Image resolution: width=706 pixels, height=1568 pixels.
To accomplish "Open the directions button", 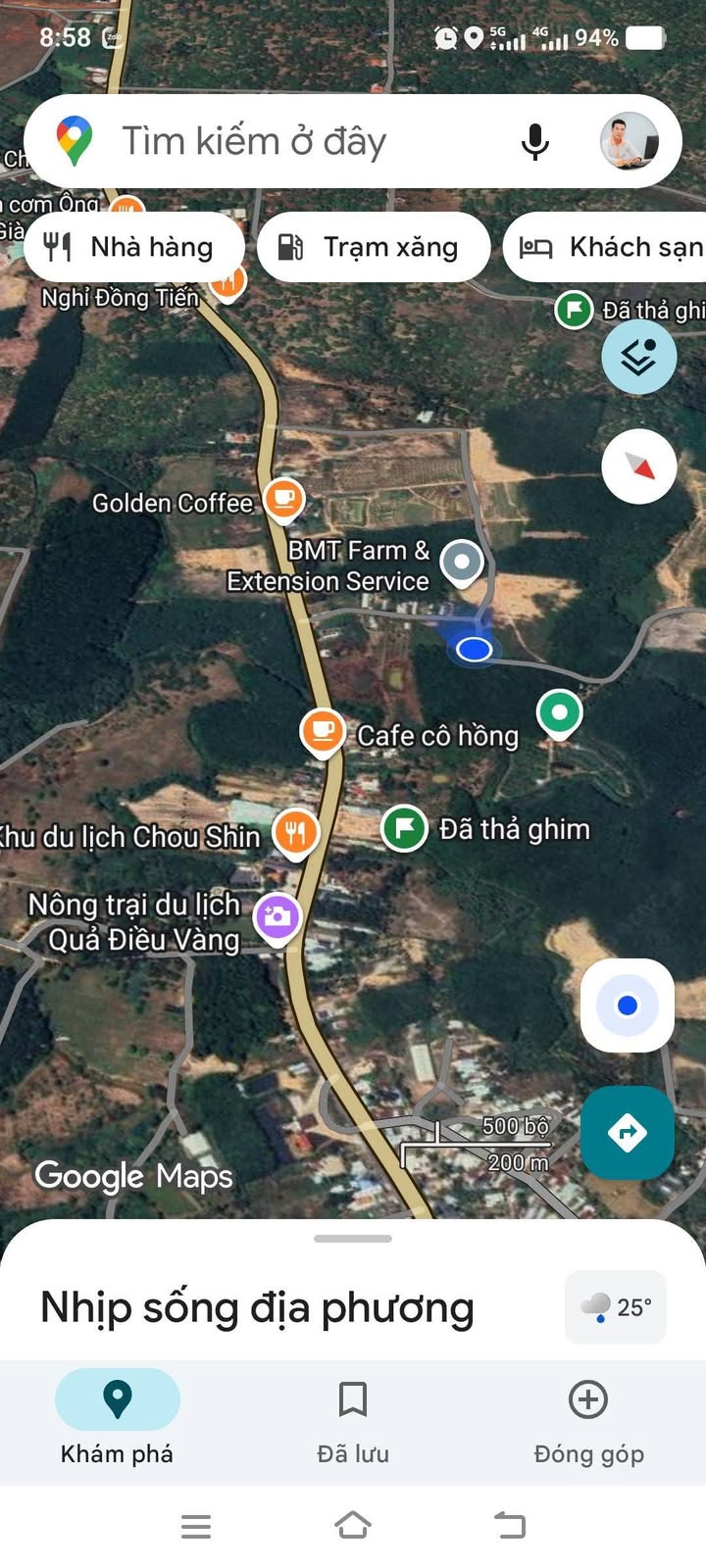I will [628, 1133].
